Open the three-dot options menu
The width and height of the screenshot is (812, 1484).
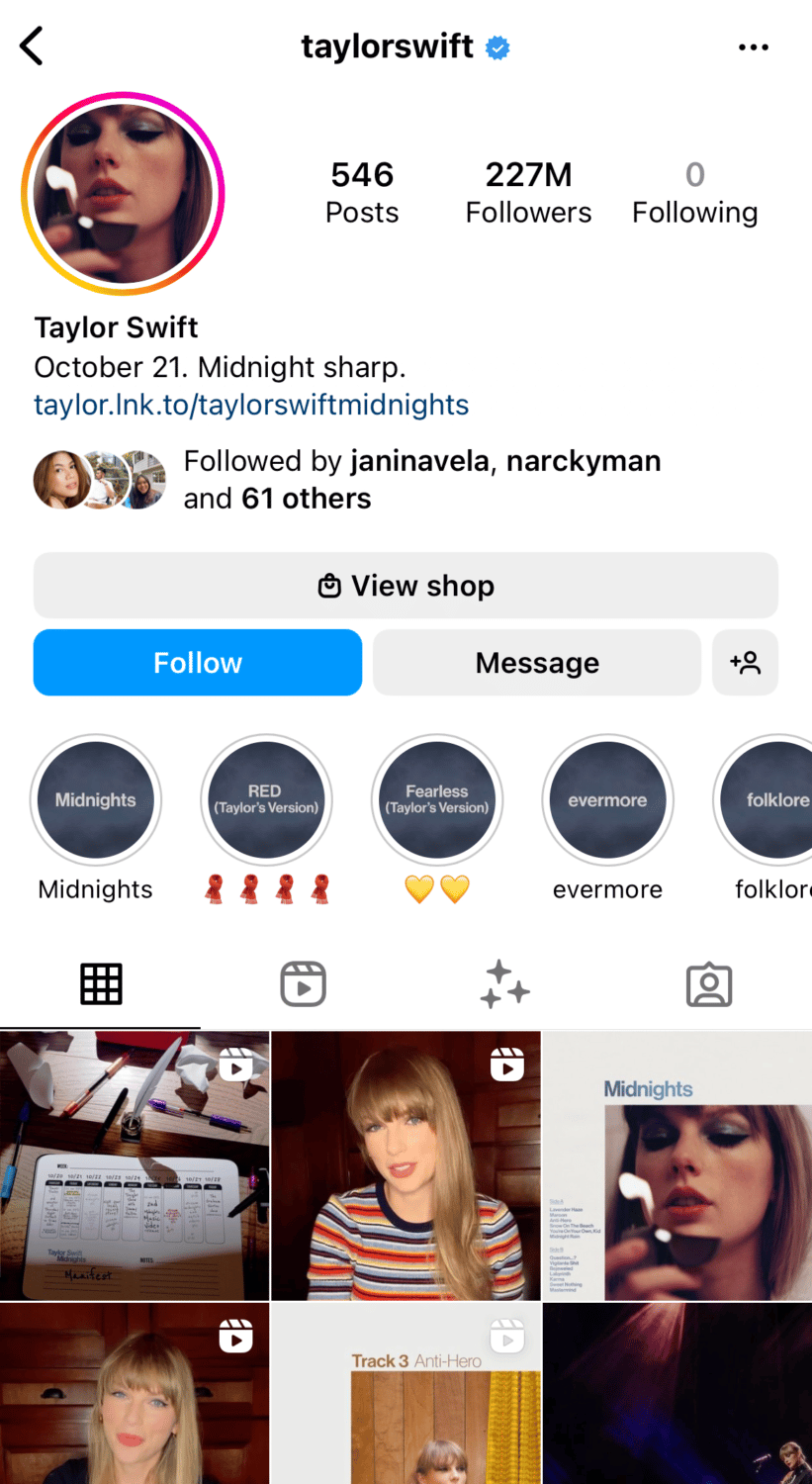pyautogui.click(x=753, y=46)
